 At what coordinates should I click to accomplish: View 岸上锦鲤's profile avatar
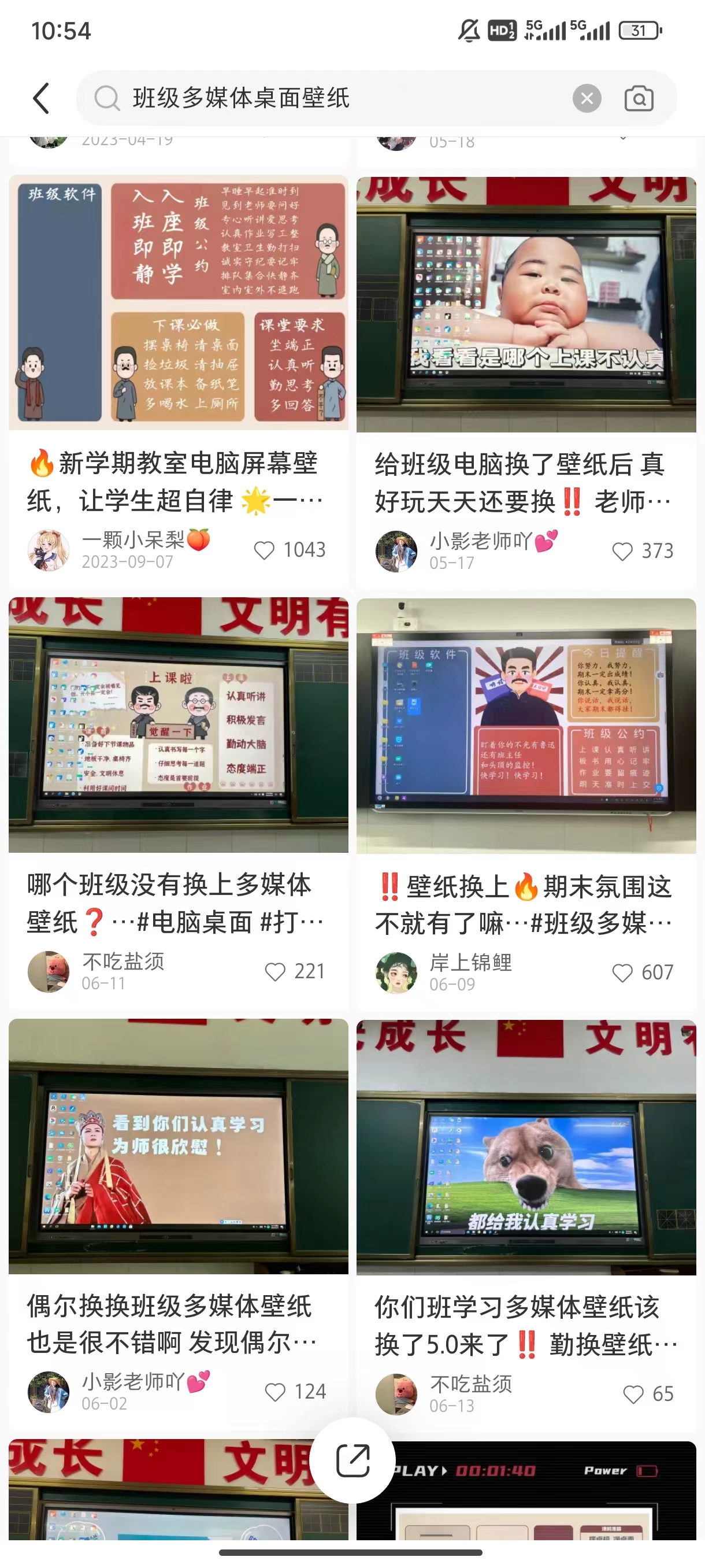tap(396, 972)
